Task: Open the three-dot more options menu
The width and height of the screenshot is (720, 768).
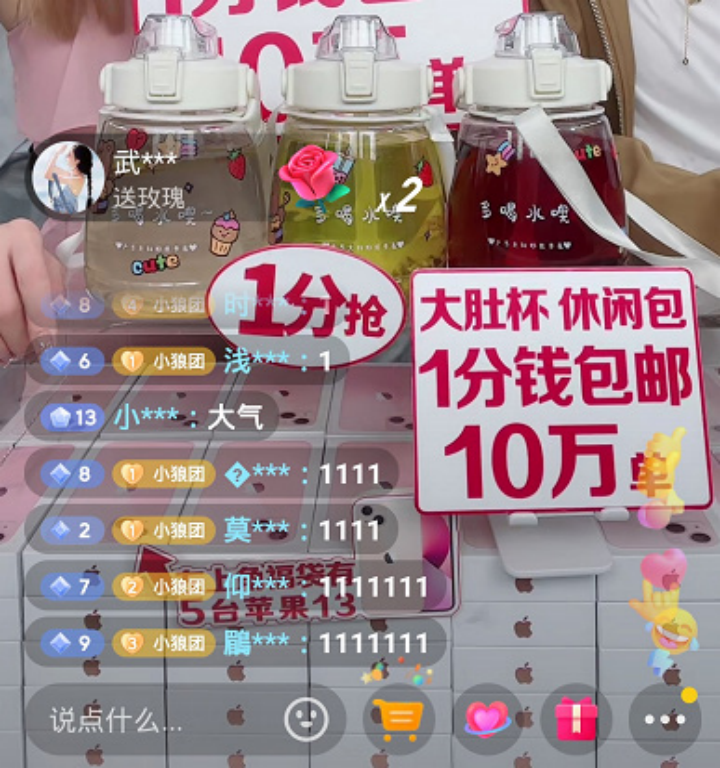Action: pos(664,719)
